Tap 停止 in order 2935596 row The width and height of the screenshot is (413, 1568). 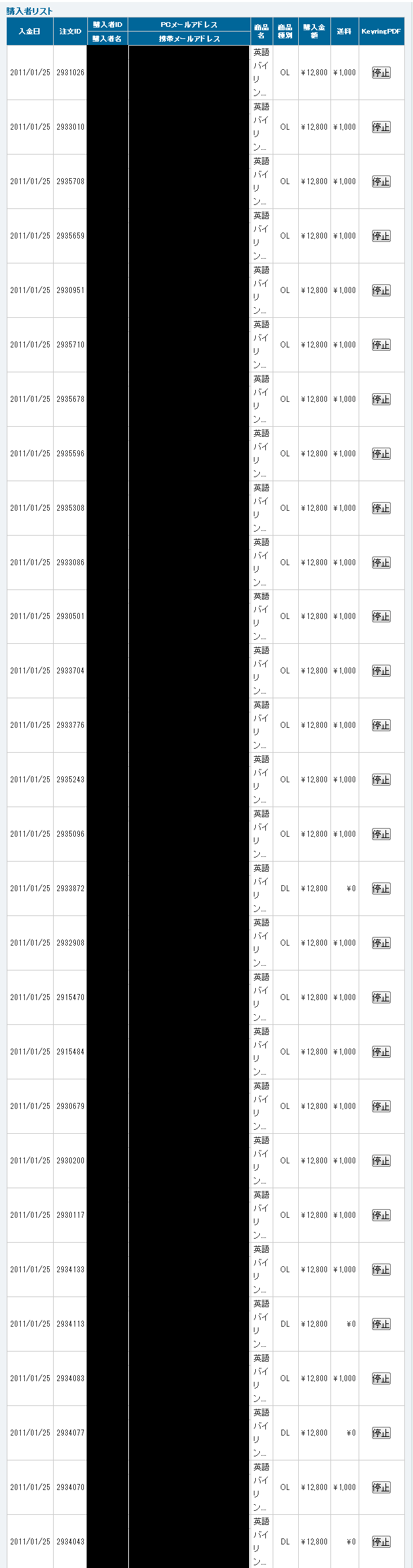coord(381,454)
